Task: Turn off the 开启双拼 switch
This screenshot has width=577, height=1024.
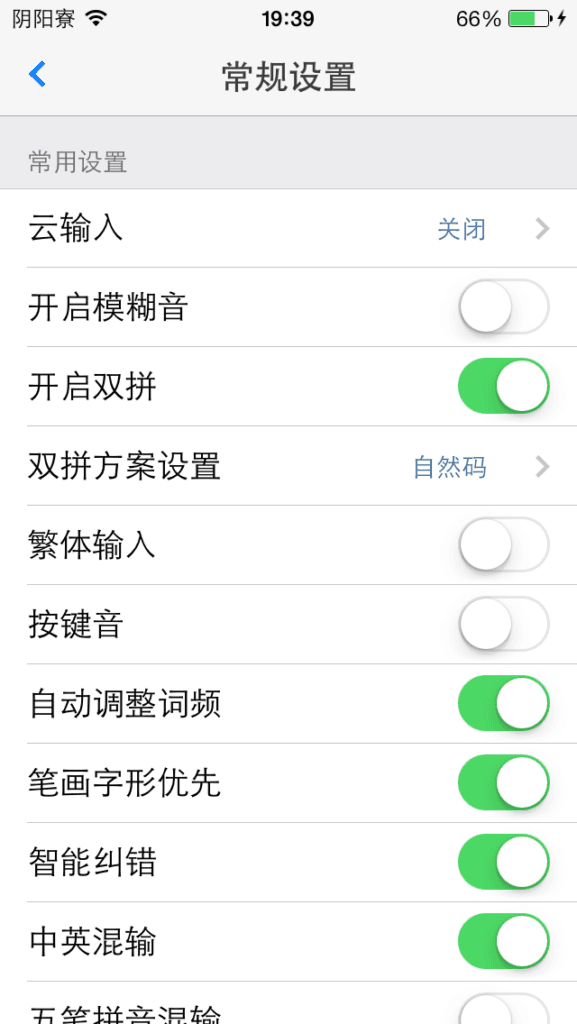Action: (x=503, y=386)
